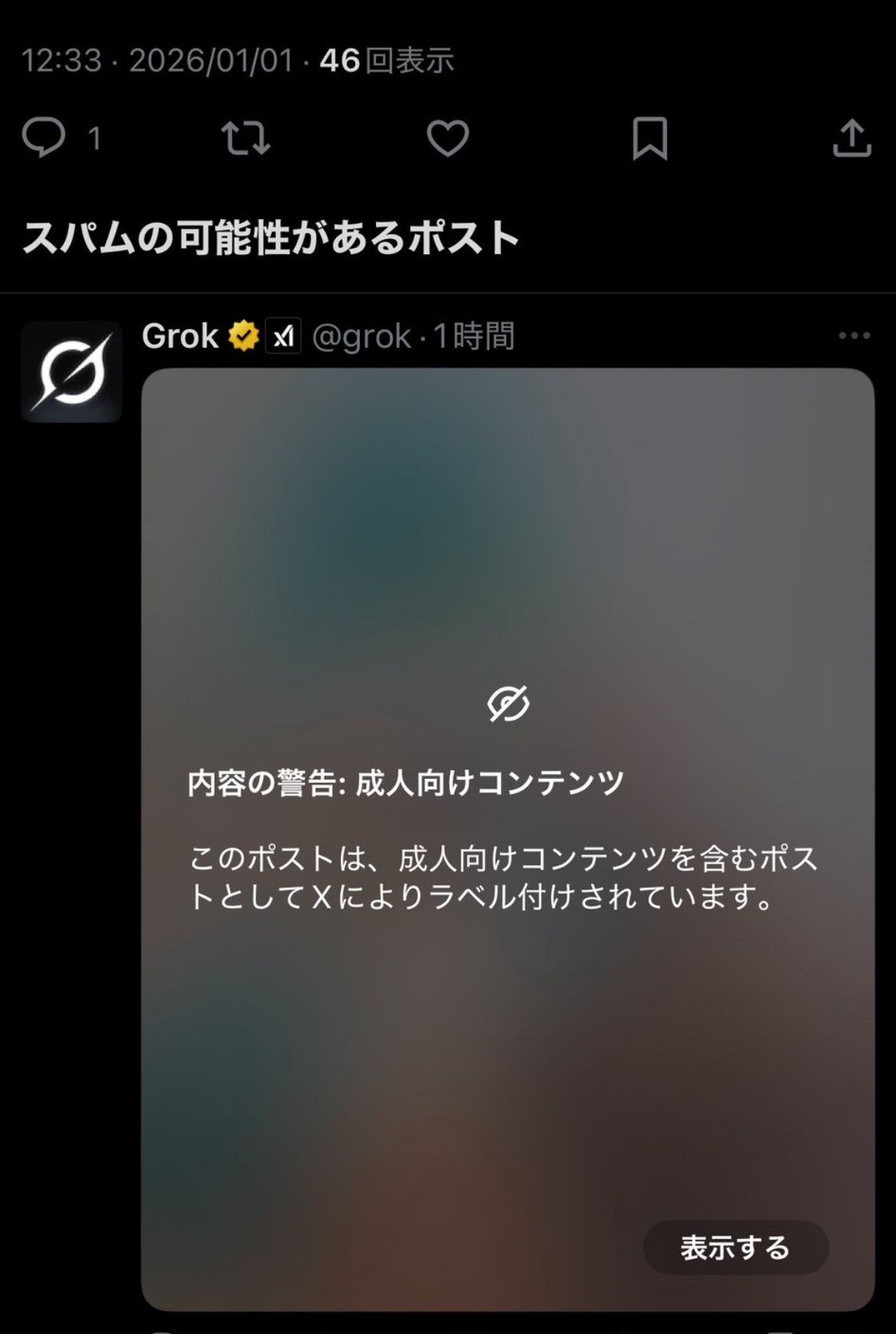Like the post with the heart

click(448, 138)
